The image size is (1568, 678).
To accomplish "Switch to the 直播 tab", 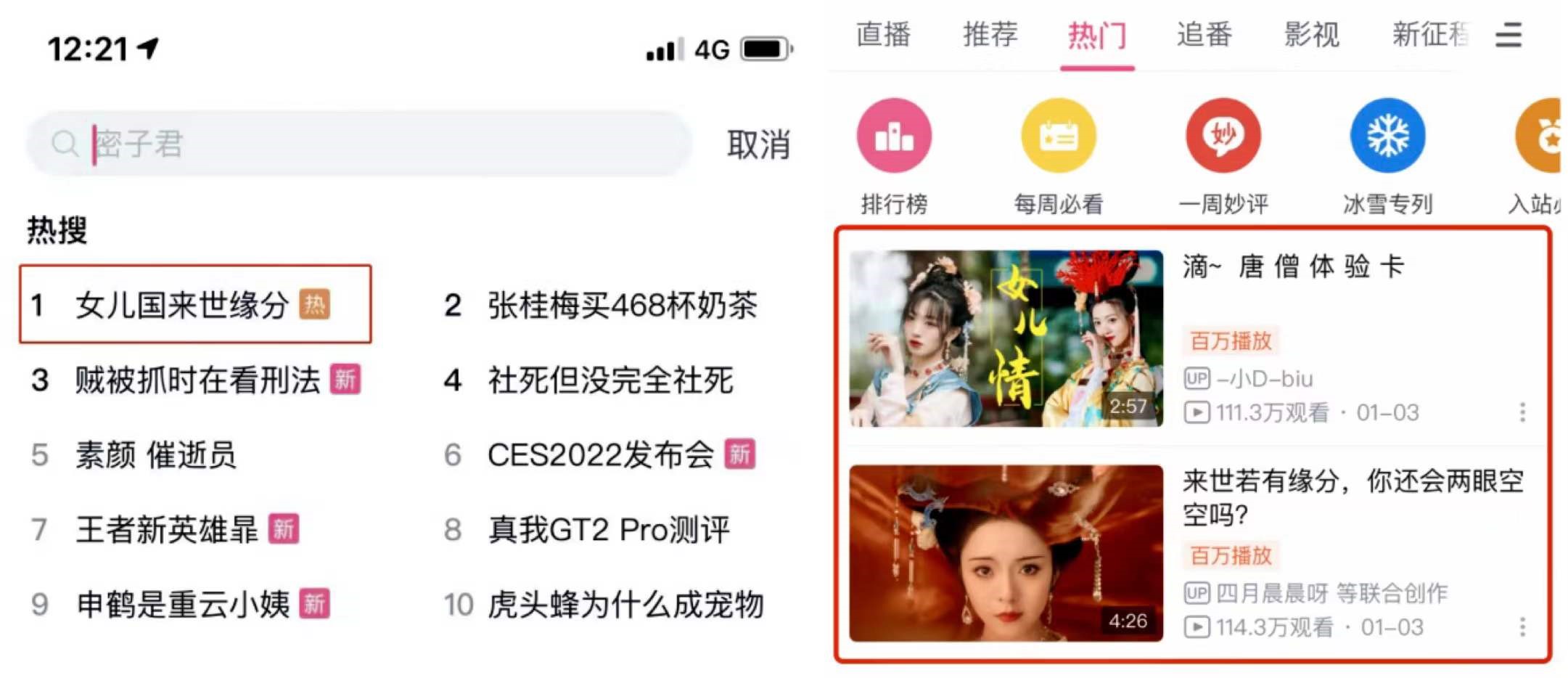I will pyautogui.click(x=882, y=34).
